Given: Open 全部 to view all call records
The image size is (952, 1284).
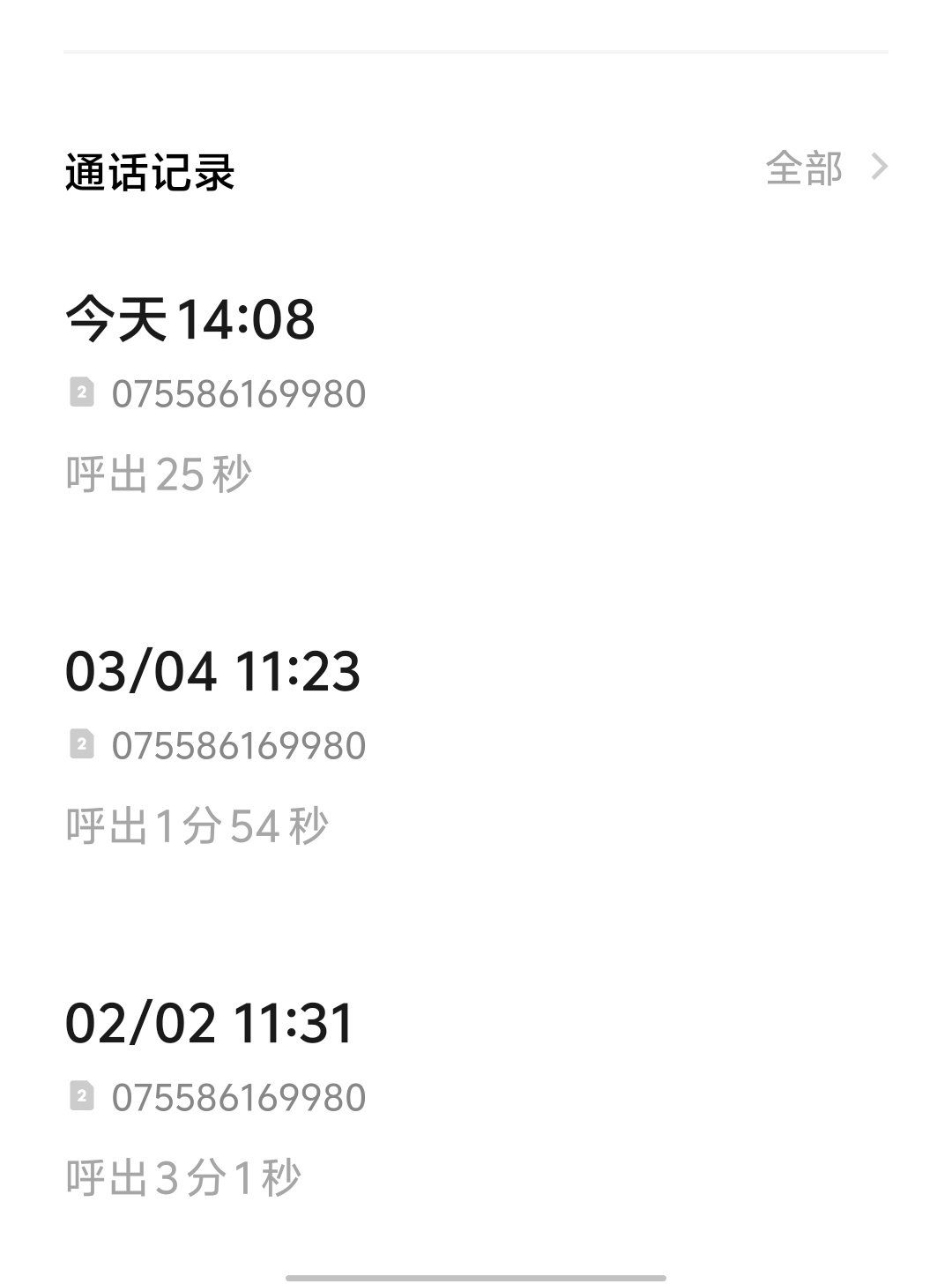Looking at the screenshot, I should click(x=826, y=168).
